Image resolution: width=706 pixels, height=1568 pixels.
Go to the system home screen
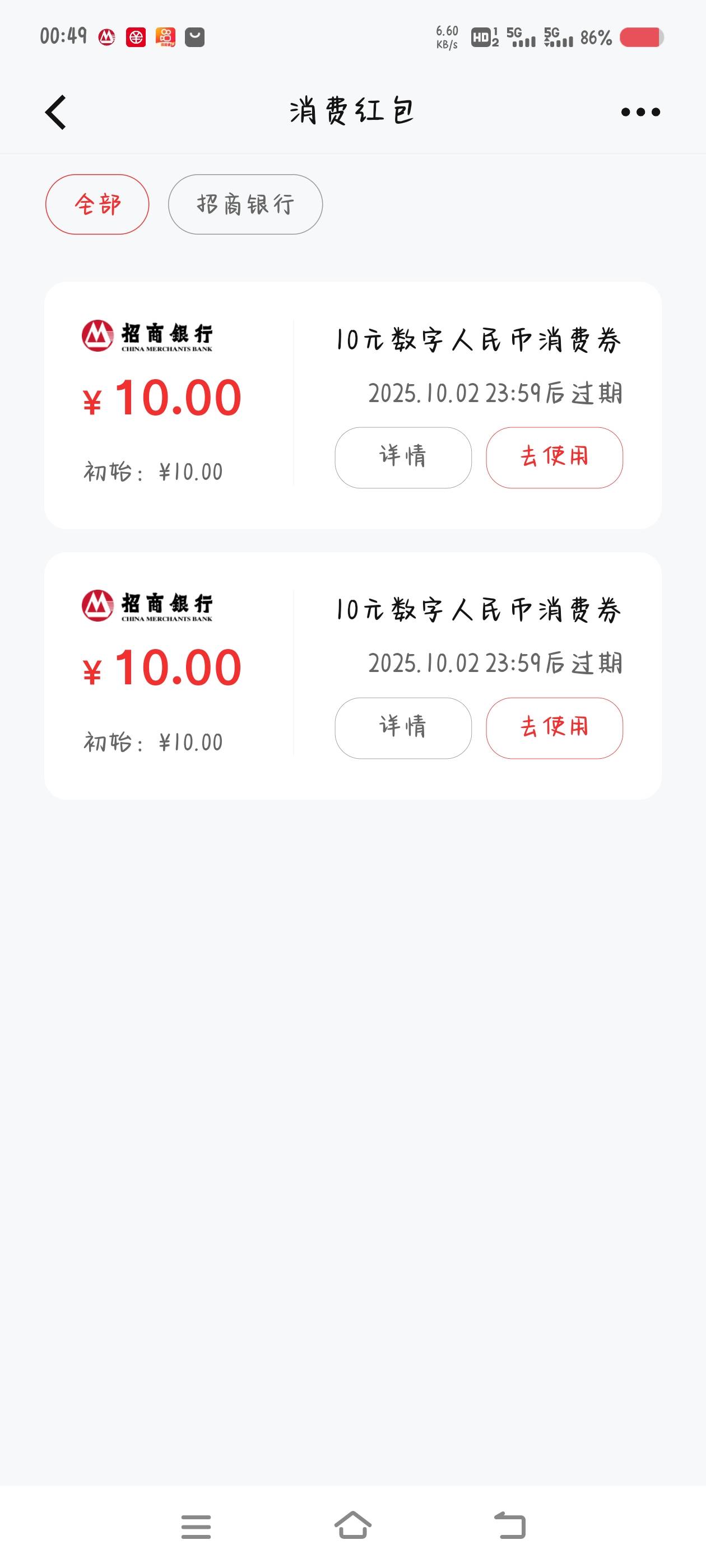point(354,1525)
